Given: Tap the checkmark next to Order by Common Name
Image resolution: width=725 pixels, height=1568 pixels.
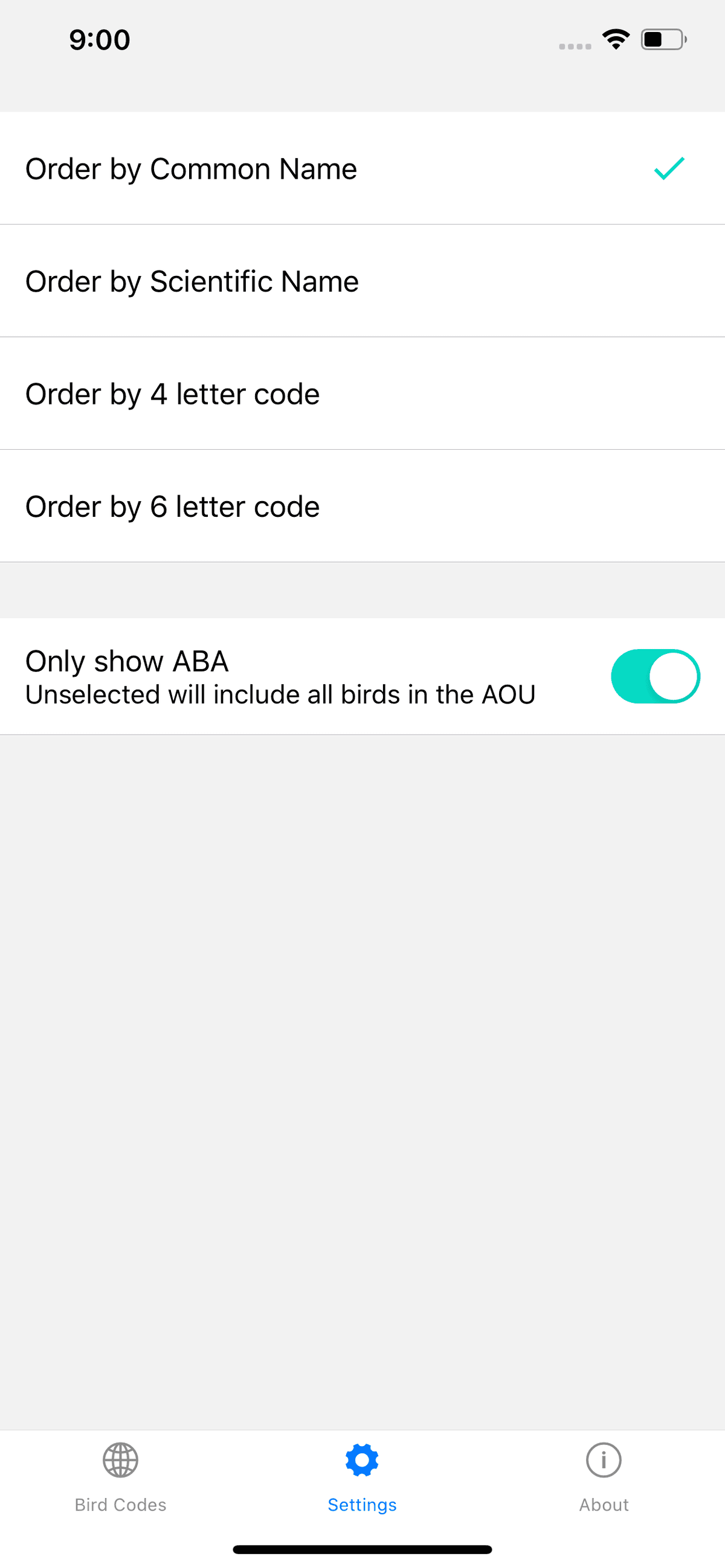Looking at the screenshot, I should (668, 169).
